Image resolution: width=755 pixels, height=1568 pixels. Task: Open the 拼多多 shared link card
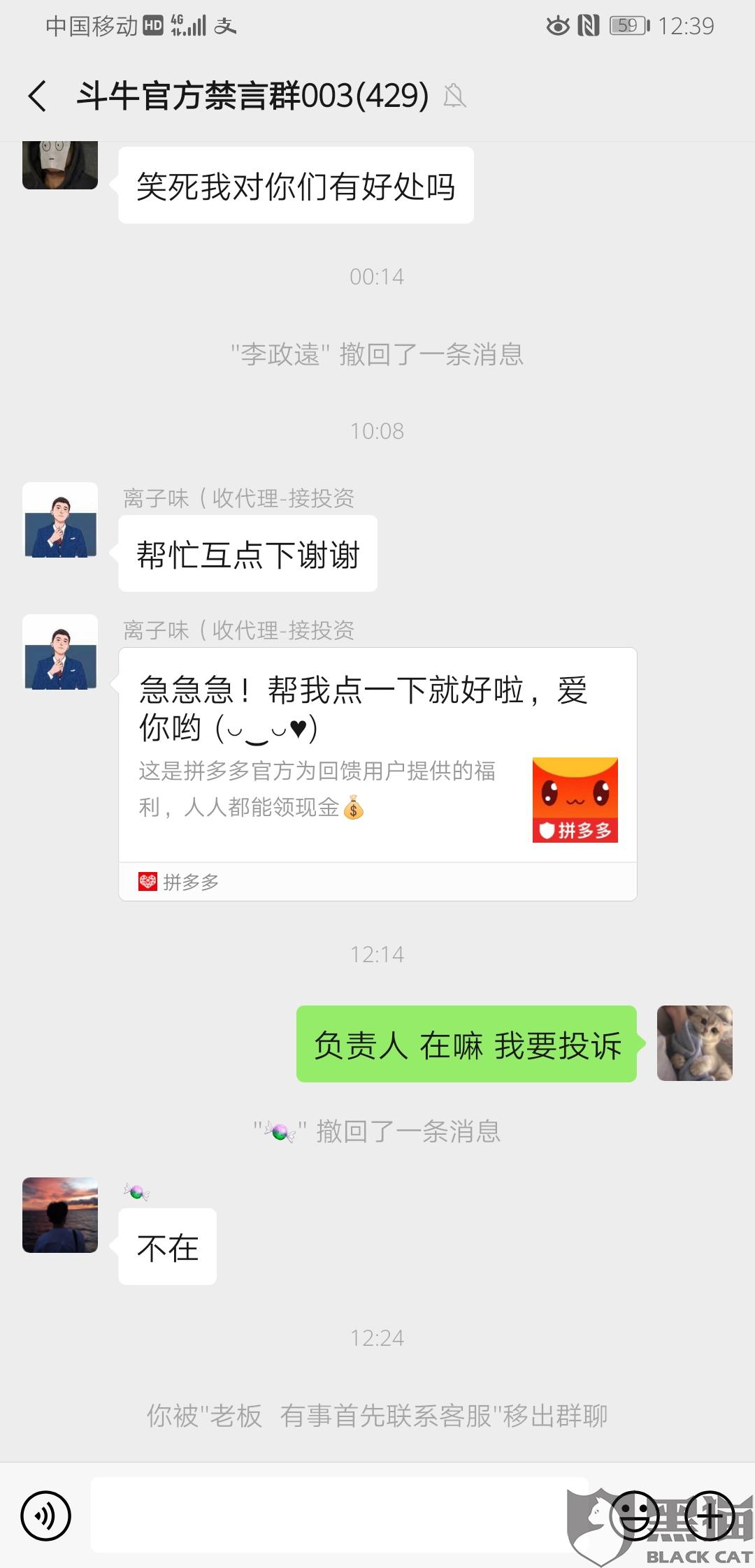(x=377, y=774)
